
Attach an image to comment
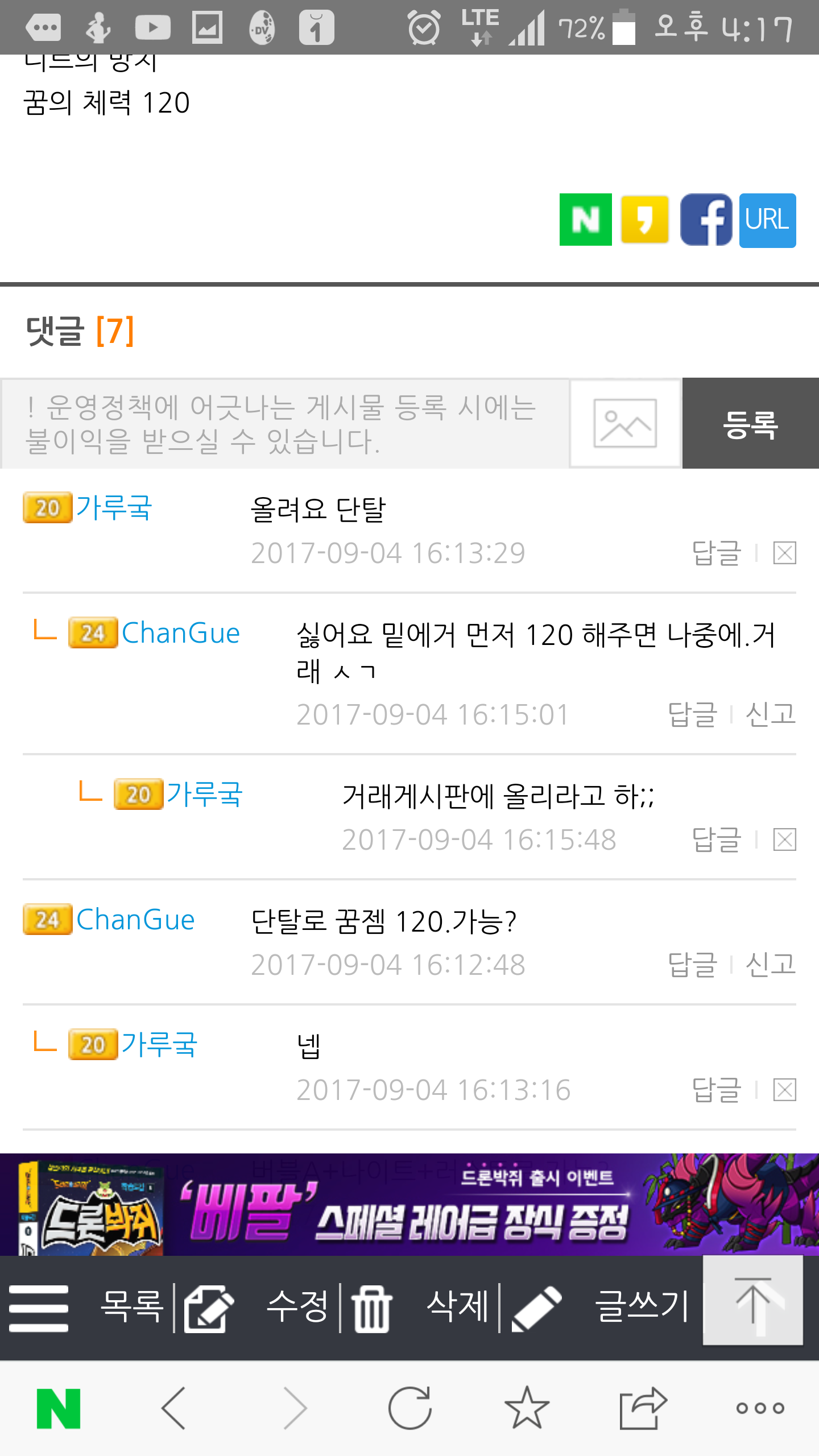[625, 424]
